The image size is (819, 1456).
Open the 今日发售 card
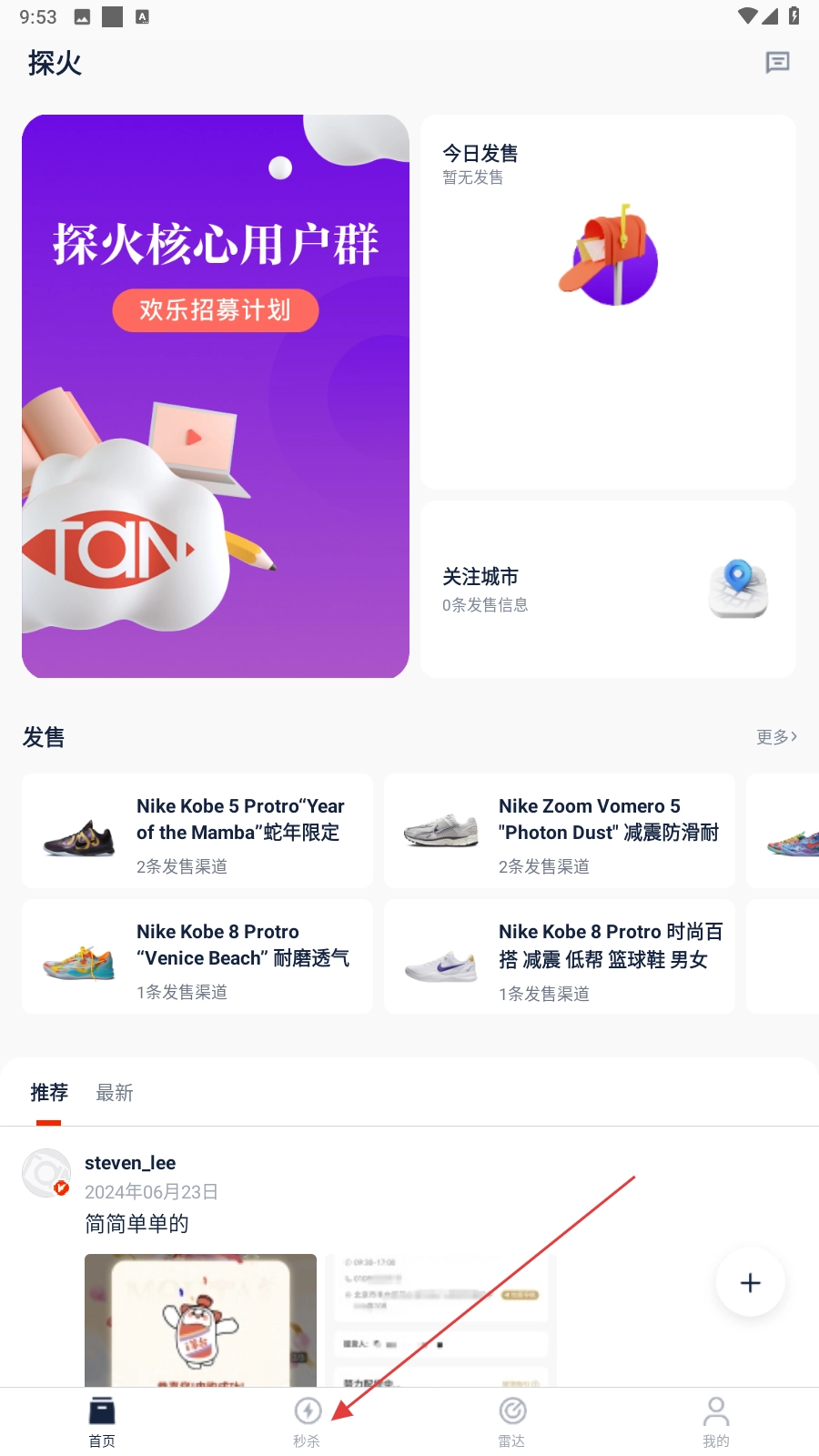click(x=608, y=300)
